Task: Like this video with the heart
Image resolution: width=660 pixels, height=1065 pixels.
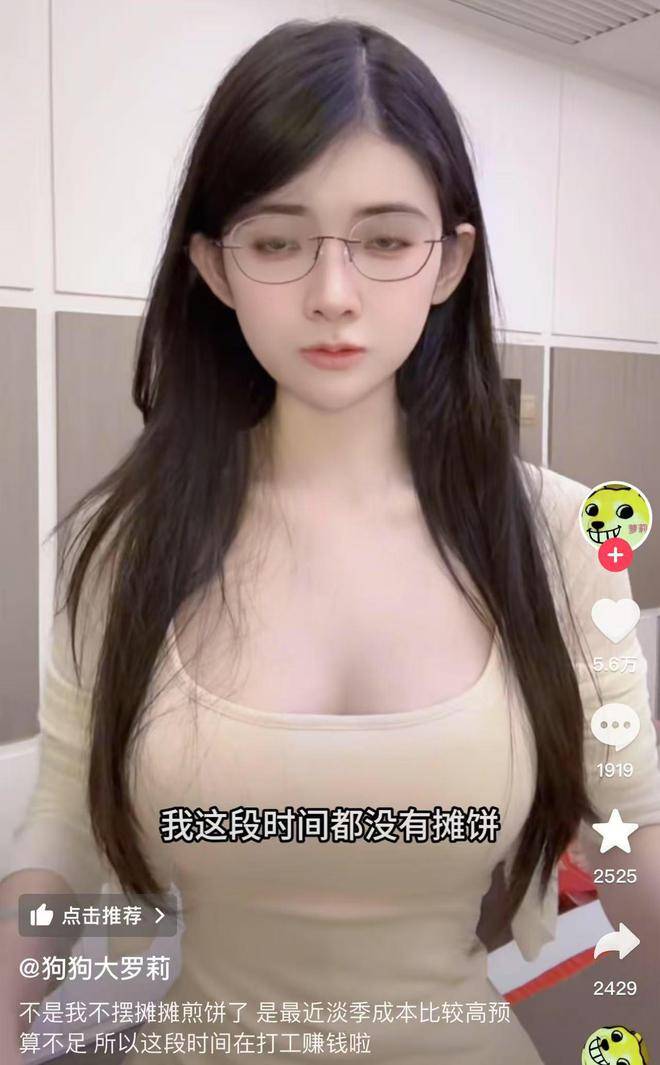Action: click(615, 621)
